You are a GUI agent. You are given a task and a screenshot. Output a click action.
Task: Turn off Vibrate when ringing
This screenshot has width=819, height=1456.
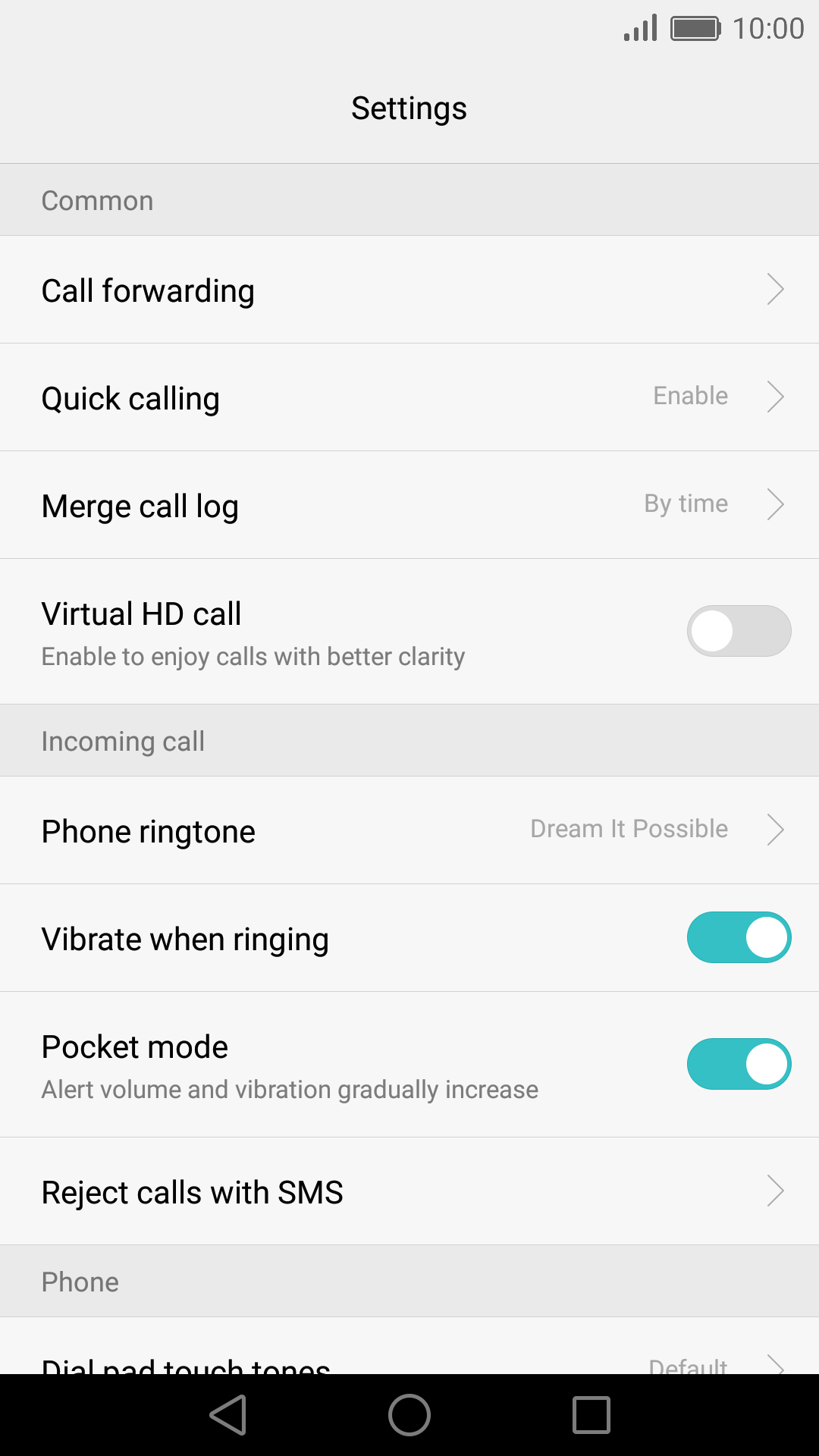point(739,937)
